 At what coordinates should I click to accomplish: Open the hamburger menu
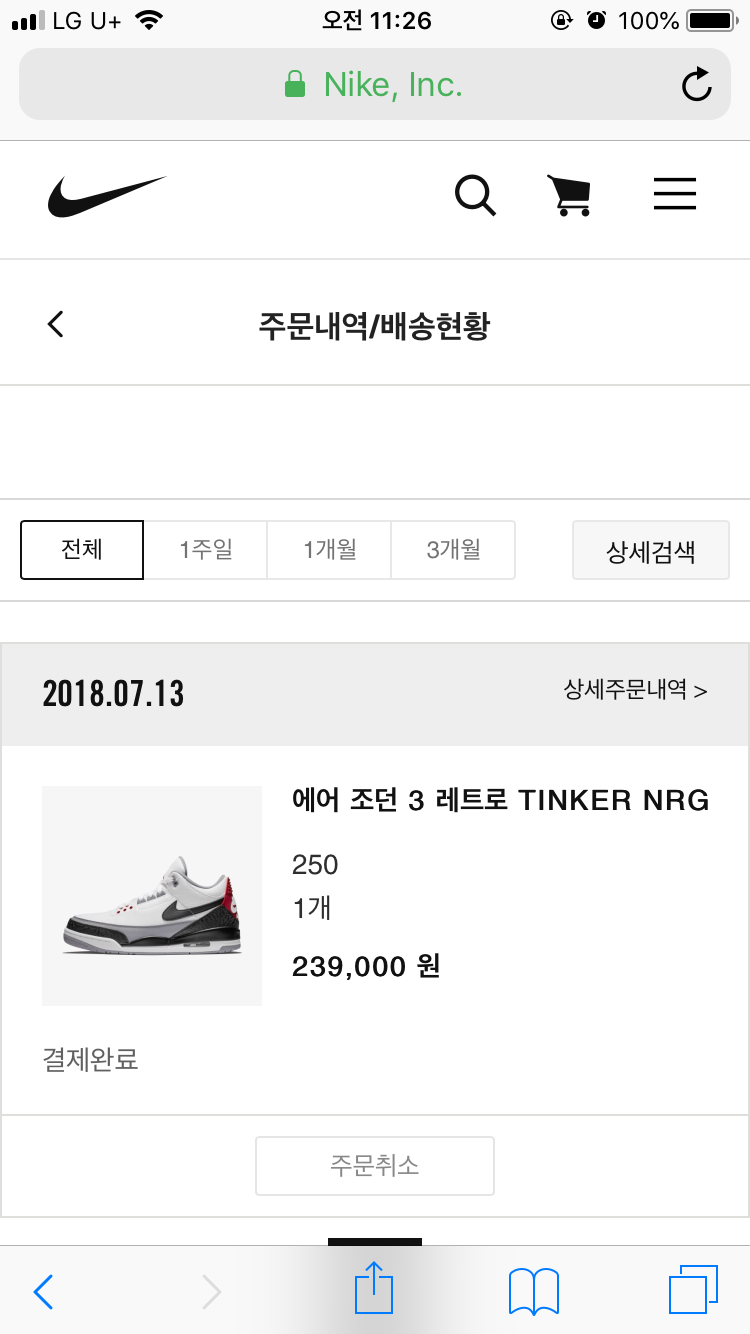pos(674,194)
